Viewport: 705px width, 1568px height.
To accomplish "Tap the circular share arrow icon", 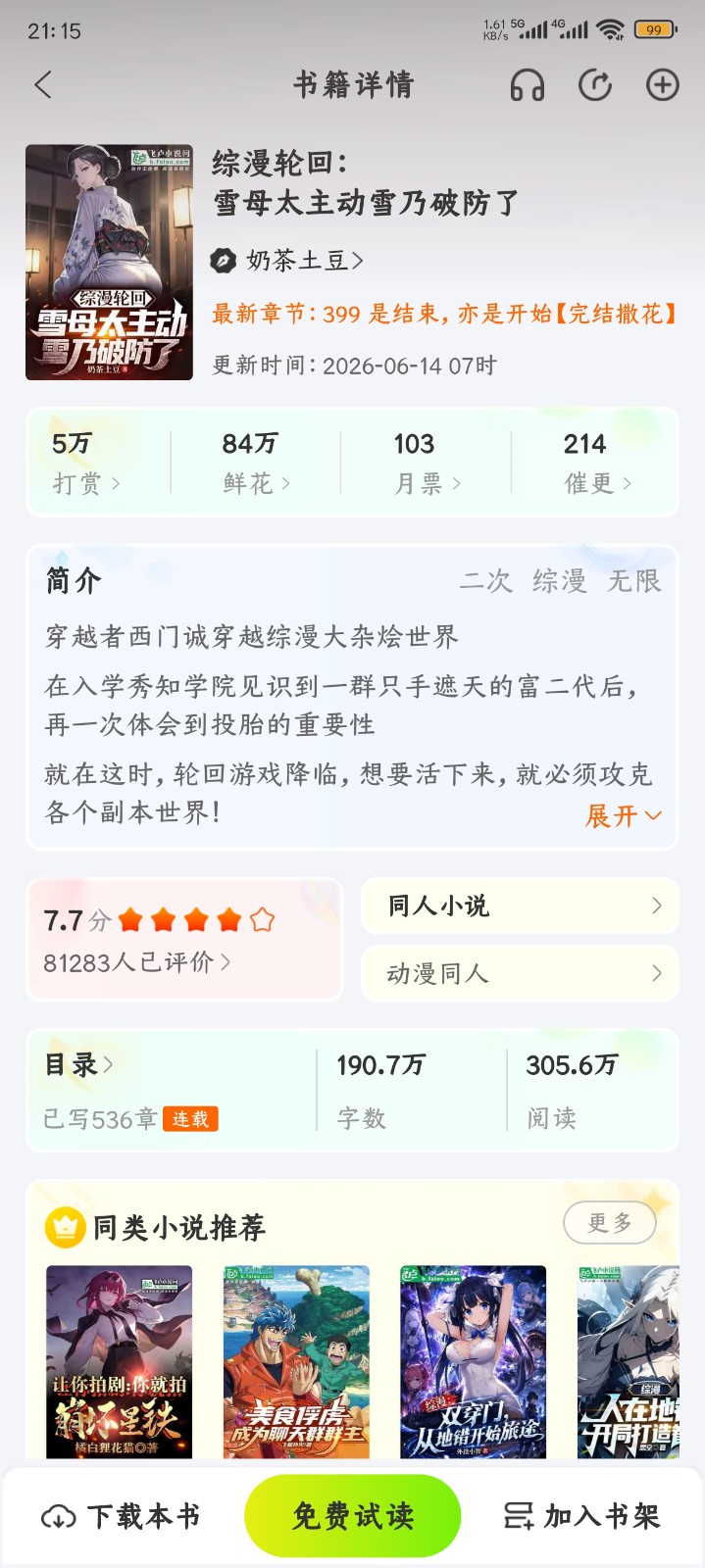I will click(595, 85).
